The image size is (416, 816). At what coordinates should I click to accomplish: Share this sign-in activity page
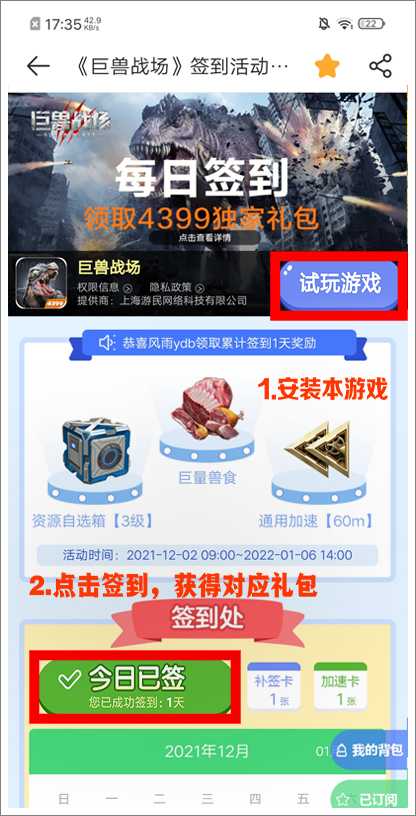[380, 66]
